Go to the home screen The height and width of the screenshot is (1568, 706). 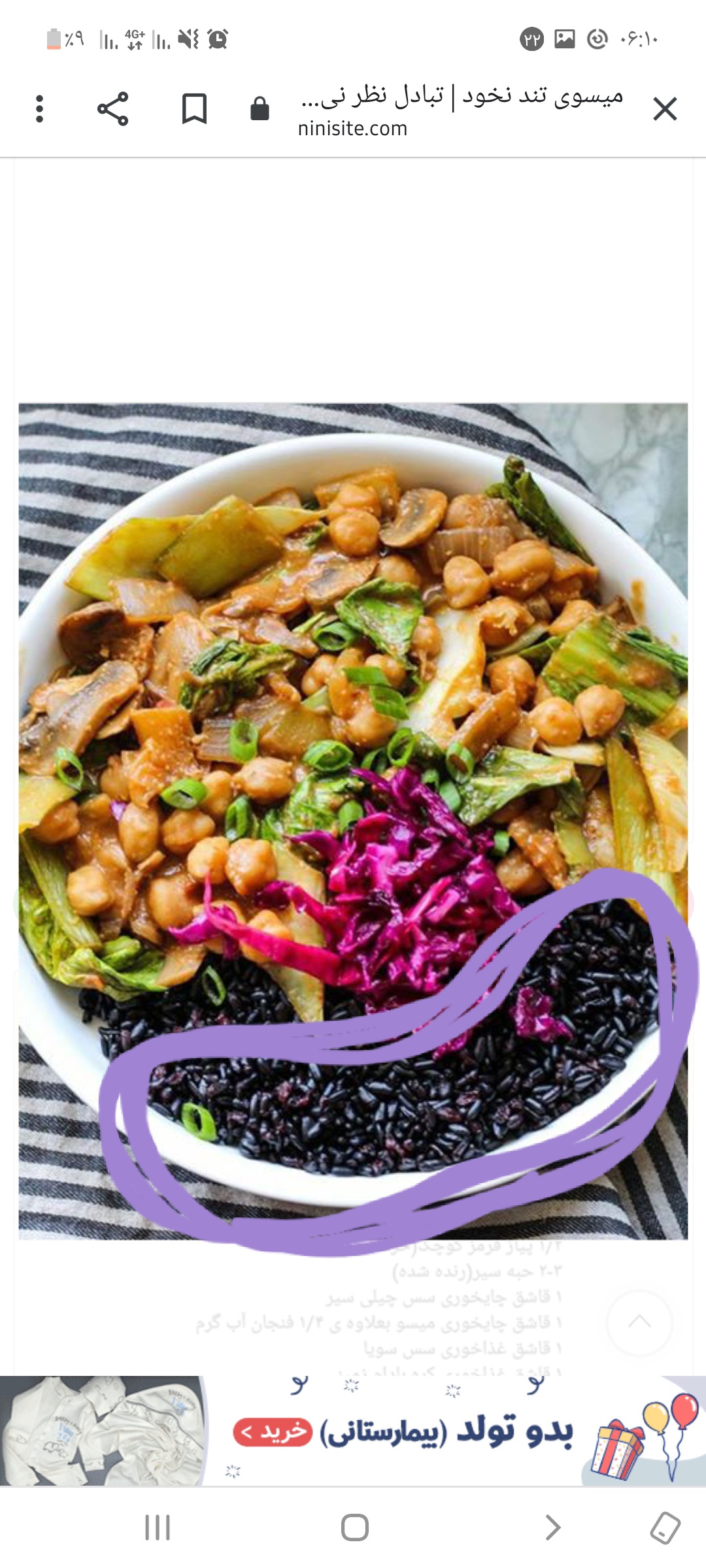coord(354,1527)
